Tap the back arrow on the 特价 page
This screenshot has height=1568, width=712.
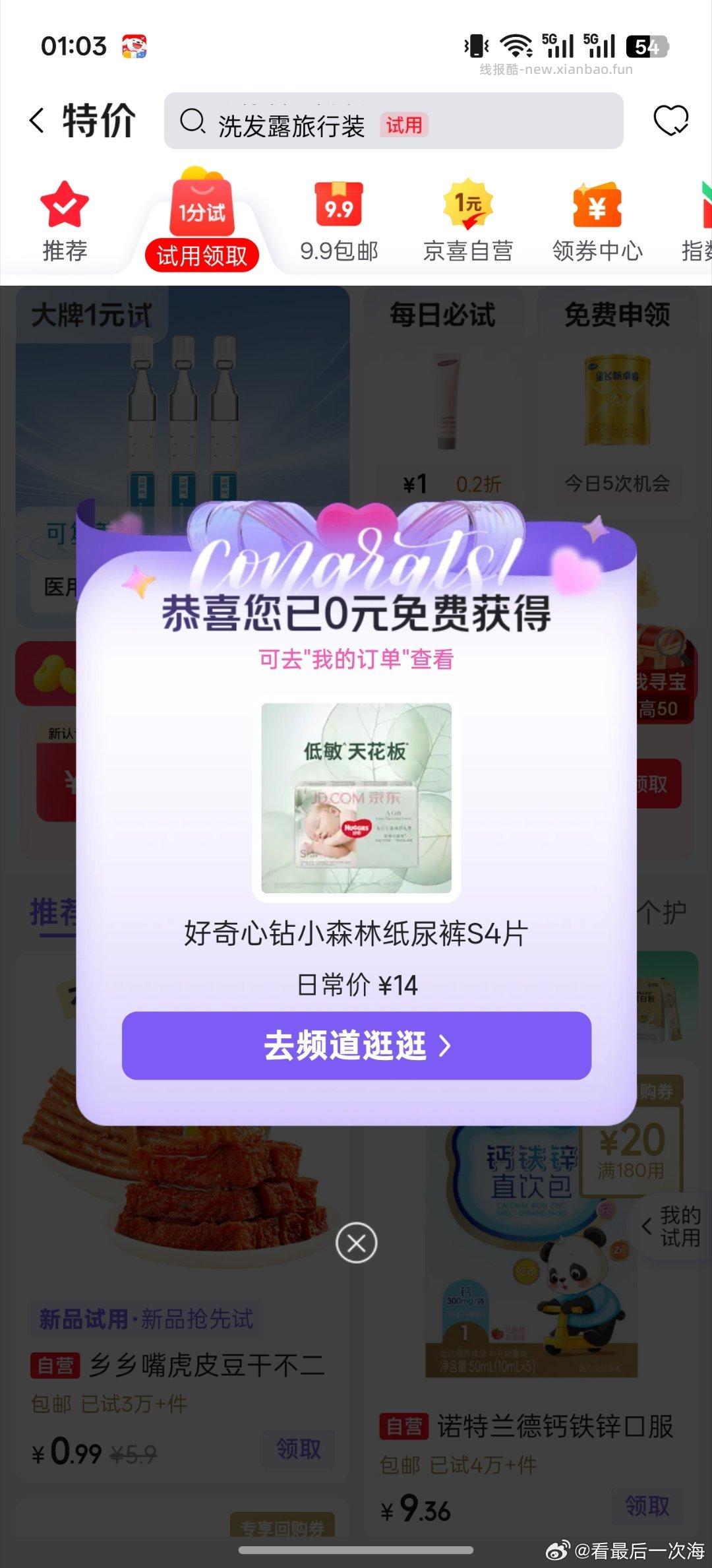click(38, 121)
